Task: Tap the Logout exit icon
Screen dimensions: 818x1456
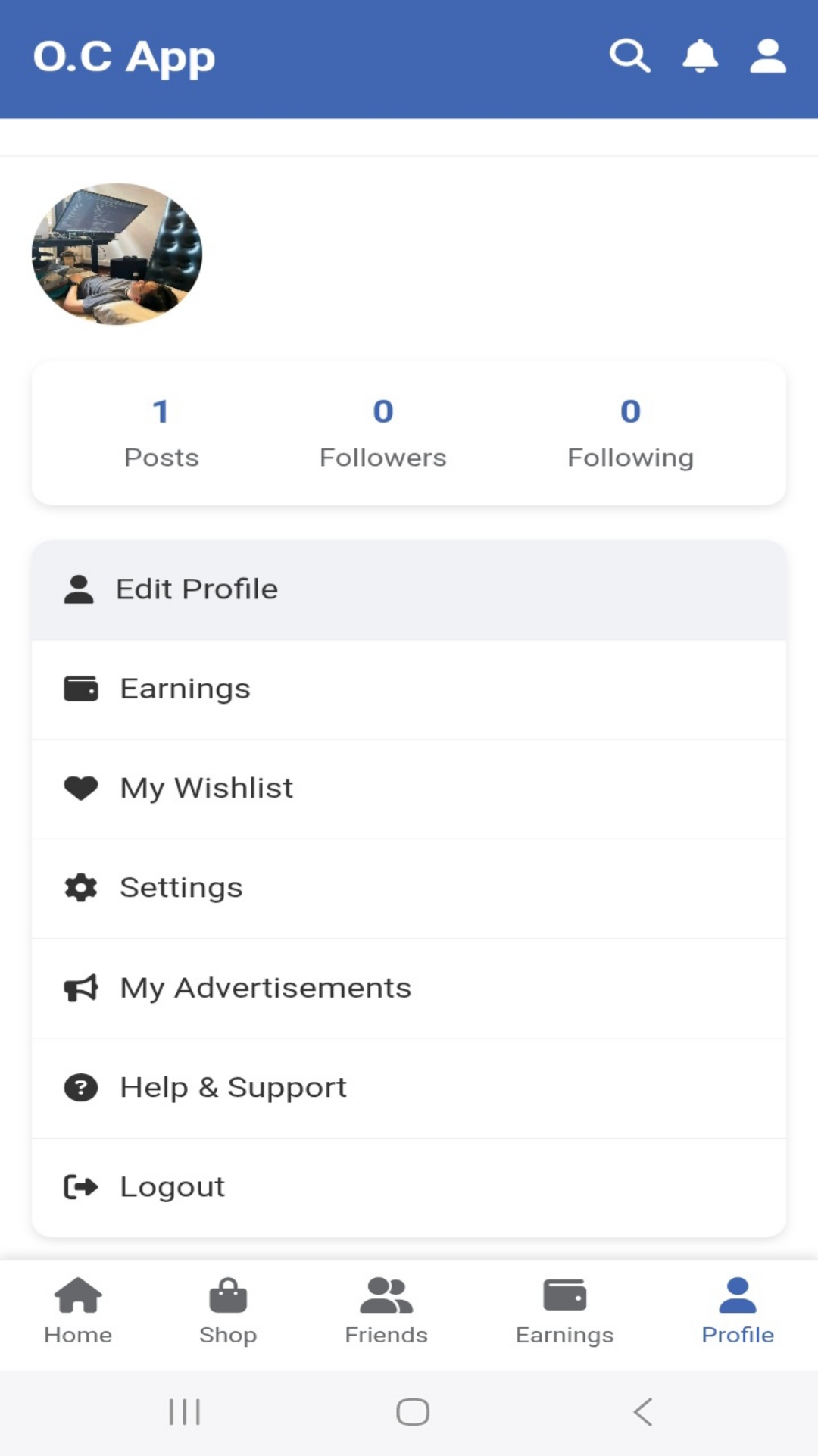Action: click(x=80, y=1186)
